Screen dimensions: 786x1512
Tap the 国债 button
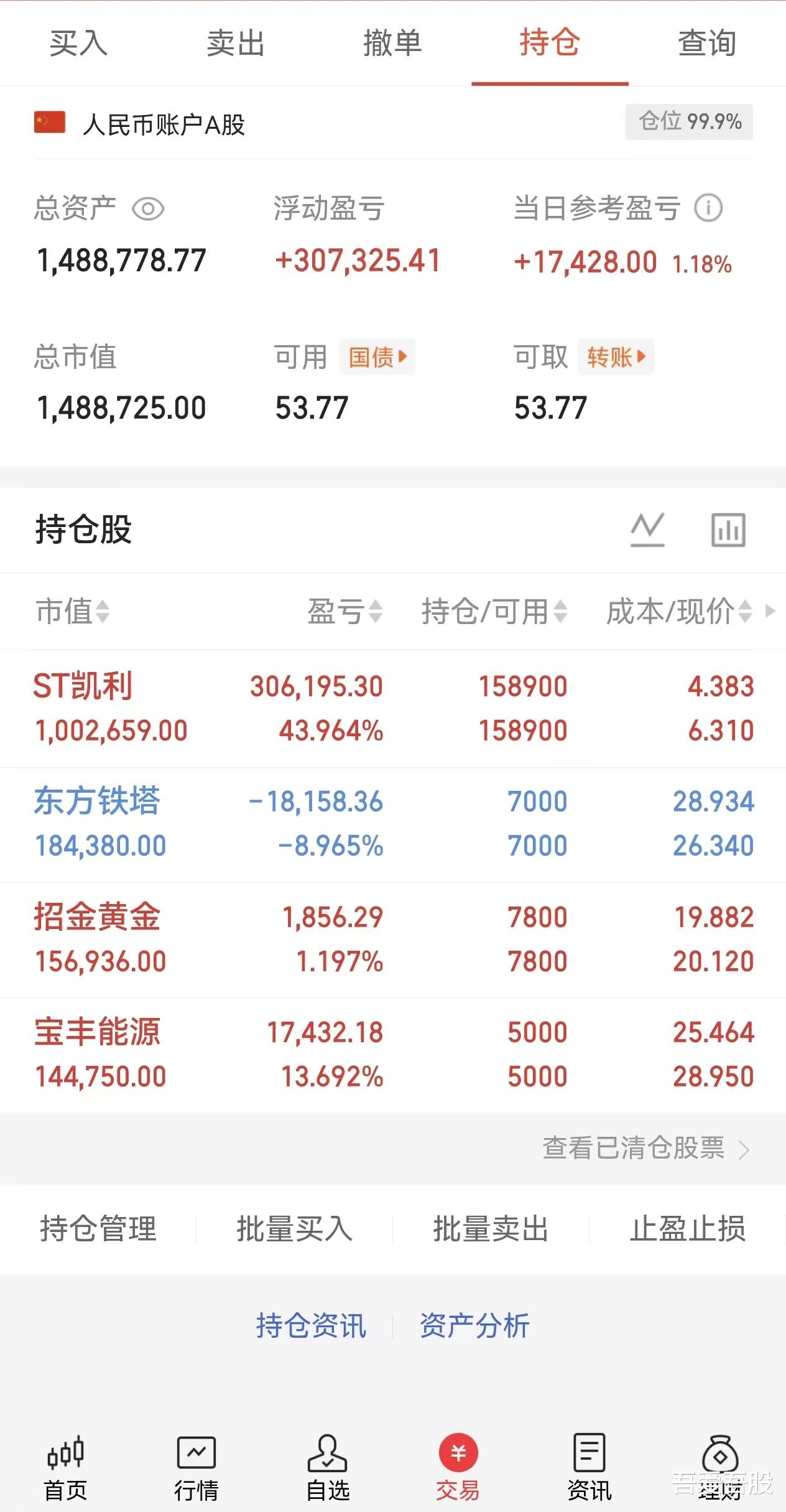point(377,357)
